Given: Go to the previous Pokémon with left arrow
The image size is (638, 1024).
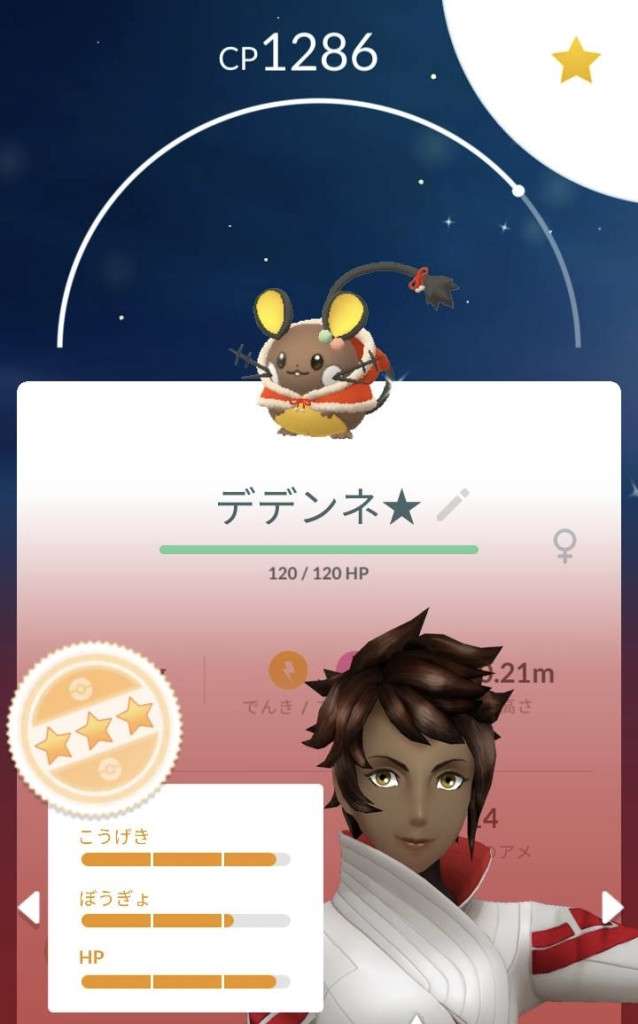Looking at the screenshot, I should coord(29,907).
